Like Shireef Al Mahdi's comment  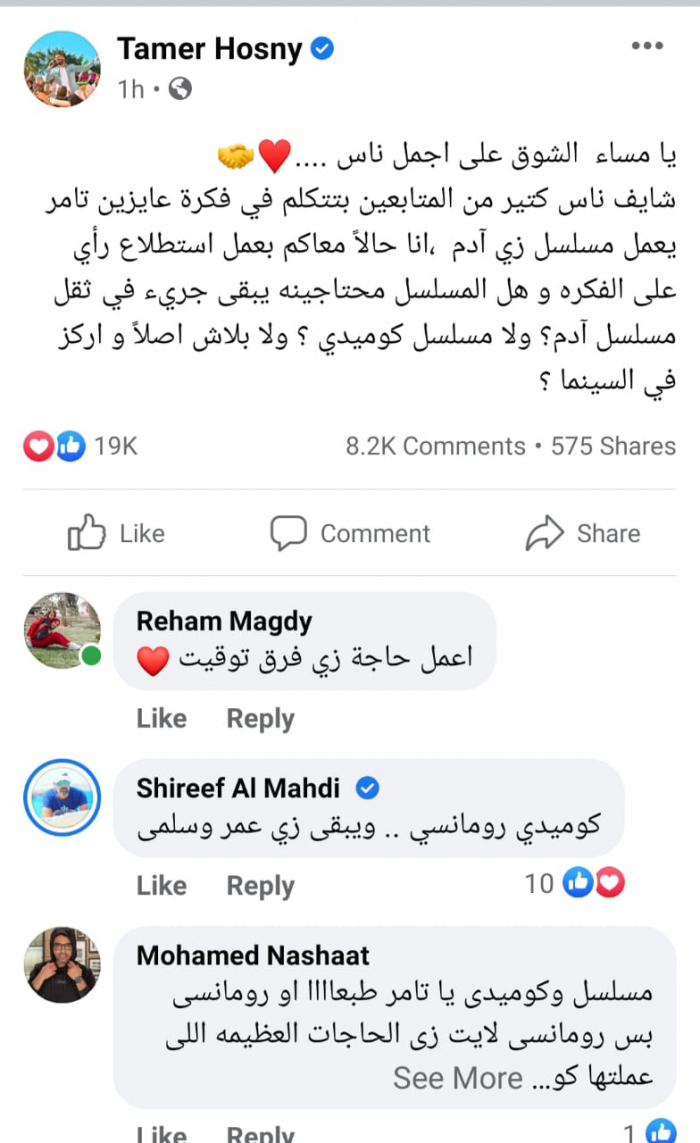point(161,885)
